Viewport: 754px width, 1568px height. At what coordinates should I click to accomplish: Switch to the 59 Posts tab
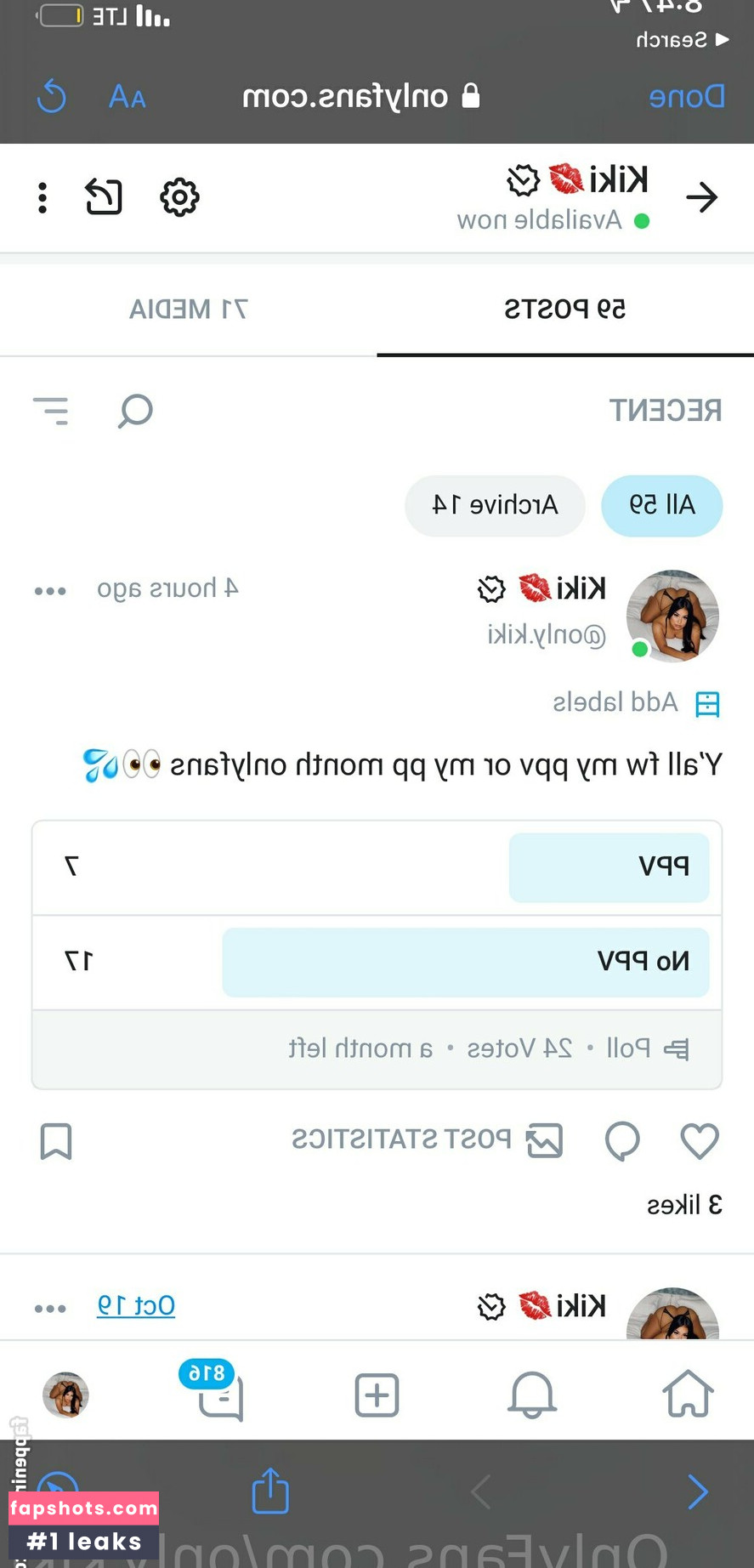565,309
